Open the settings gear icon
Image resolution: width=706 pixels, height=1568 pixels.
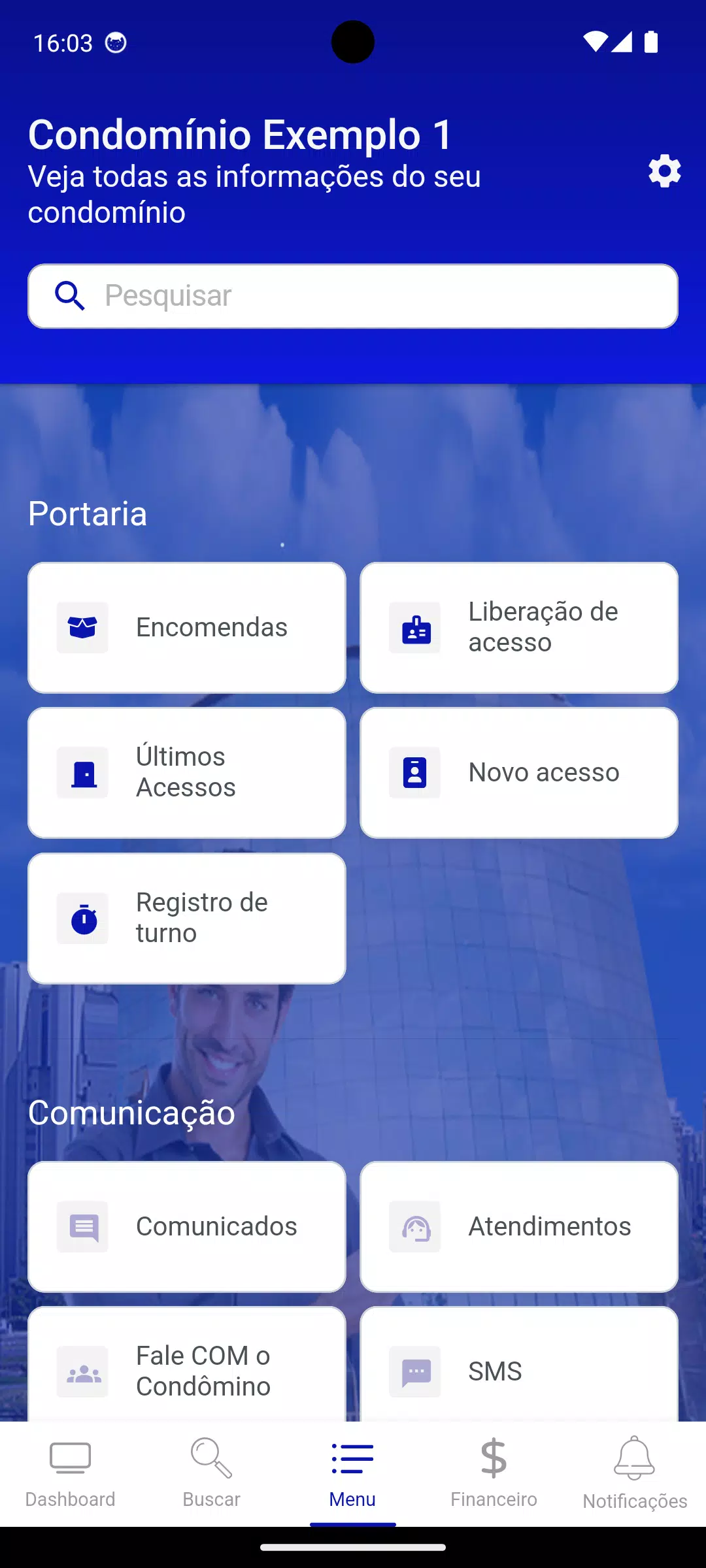[664, 171]
